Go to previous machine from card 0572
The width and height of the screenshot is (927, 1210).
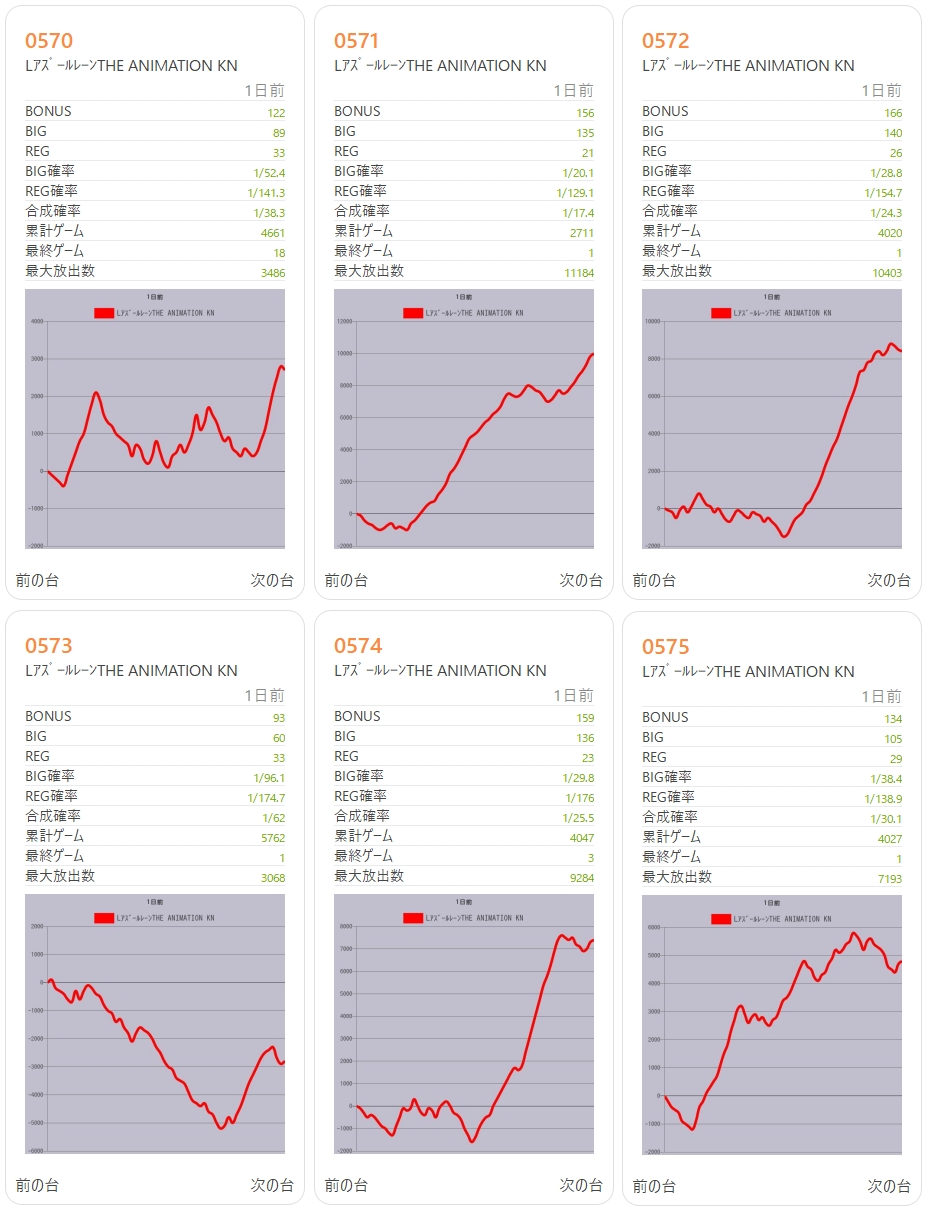pyautogui.click(x=654, y=580)
